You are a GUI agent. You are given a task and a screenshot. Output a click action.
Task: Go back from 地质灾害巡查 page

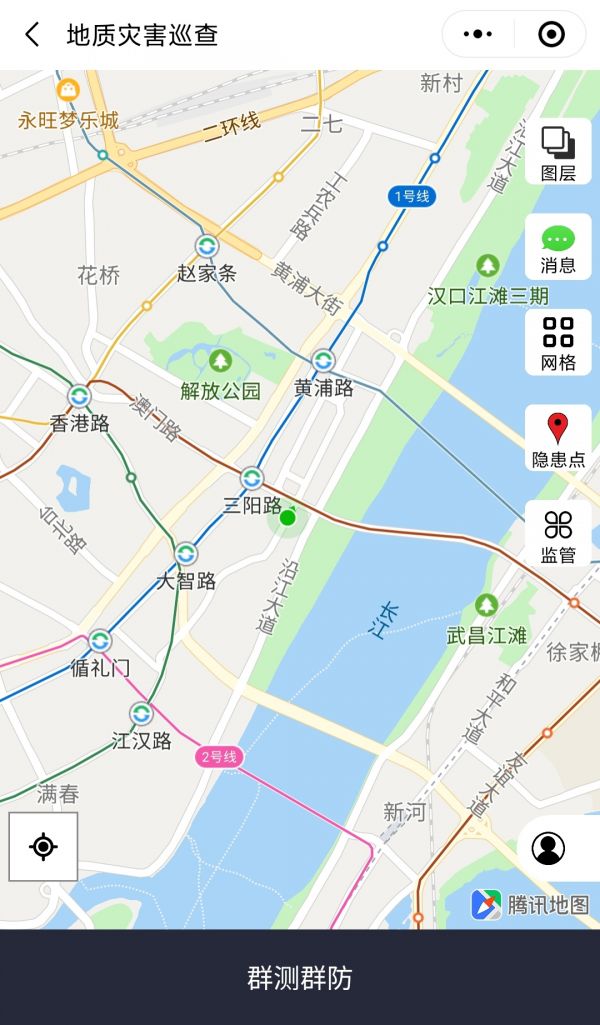(x=32, y=35)
